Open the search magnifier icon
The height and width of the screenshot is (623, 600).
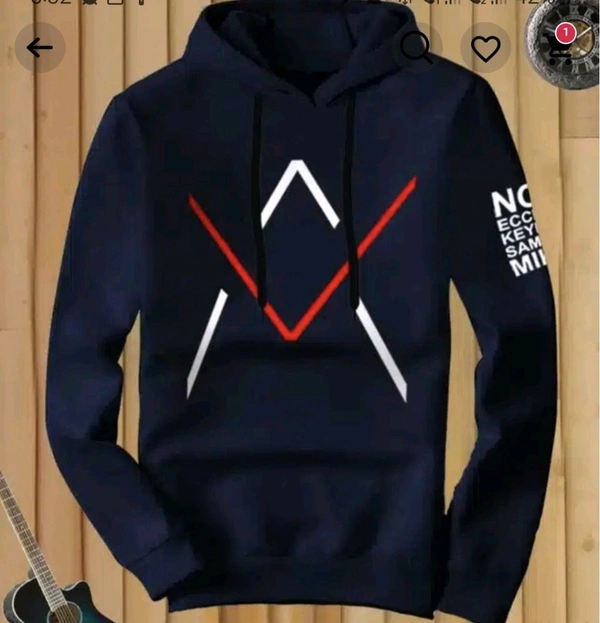416,47
